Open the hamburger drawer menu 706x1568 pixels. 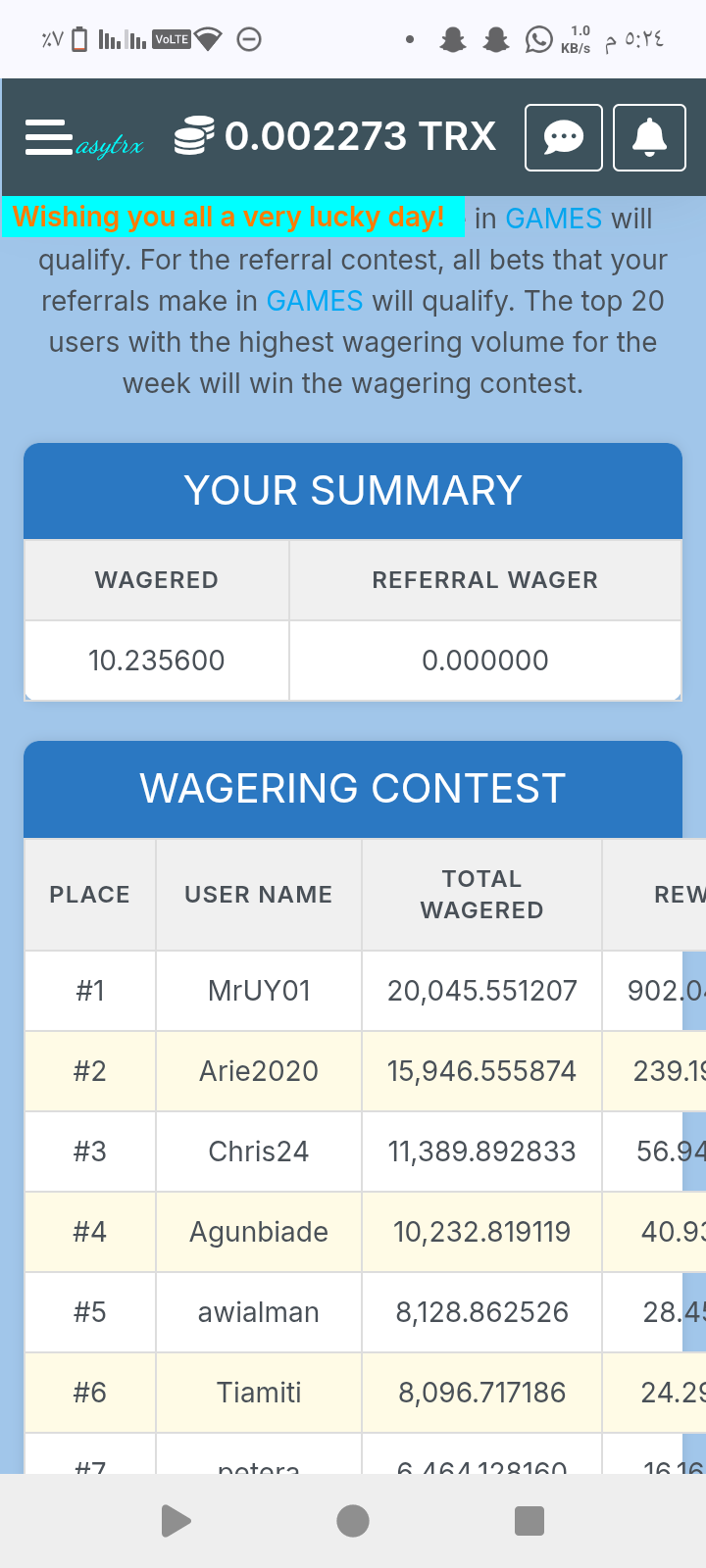(x=49, y=137)
